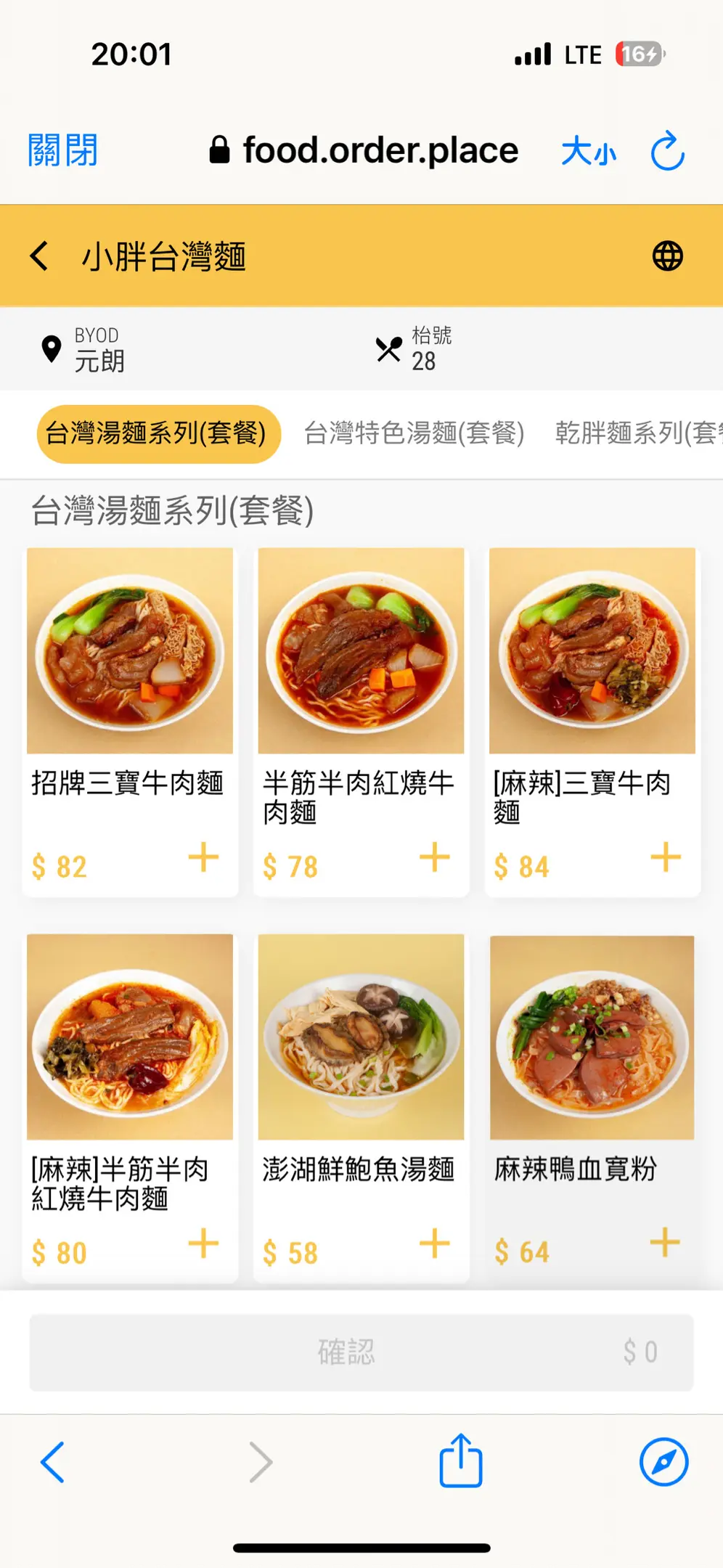Viewport: 723px width, 1568px height.
Task: Open the 大小 text size option
Action: 588,152
